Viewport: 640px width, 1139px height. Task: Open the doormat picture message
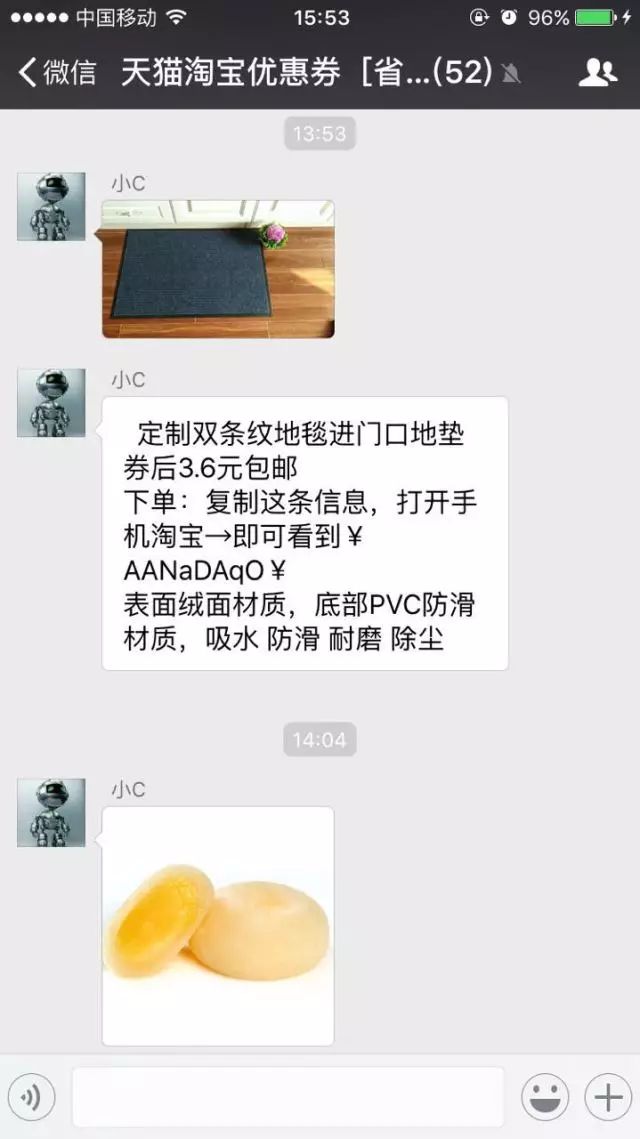click(218, 269)
